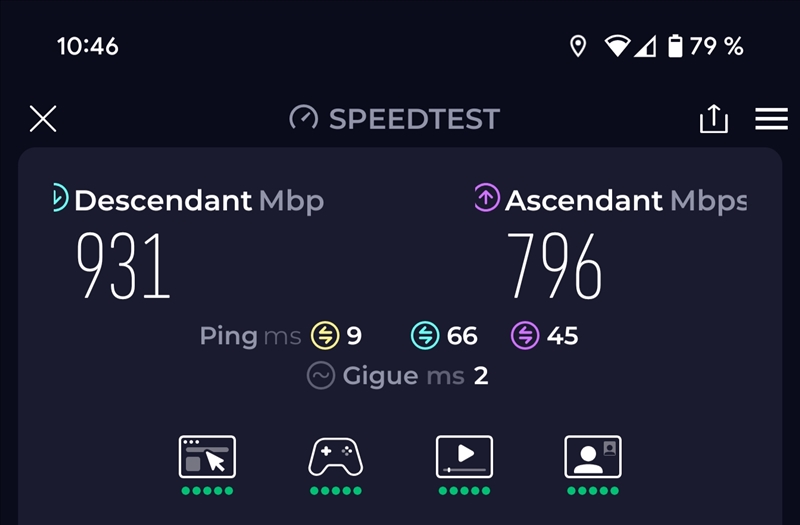Screen dimensions: 800x525
Task: Open the hamburger menu
Action: pyautogui.click(x=771, y=119)
